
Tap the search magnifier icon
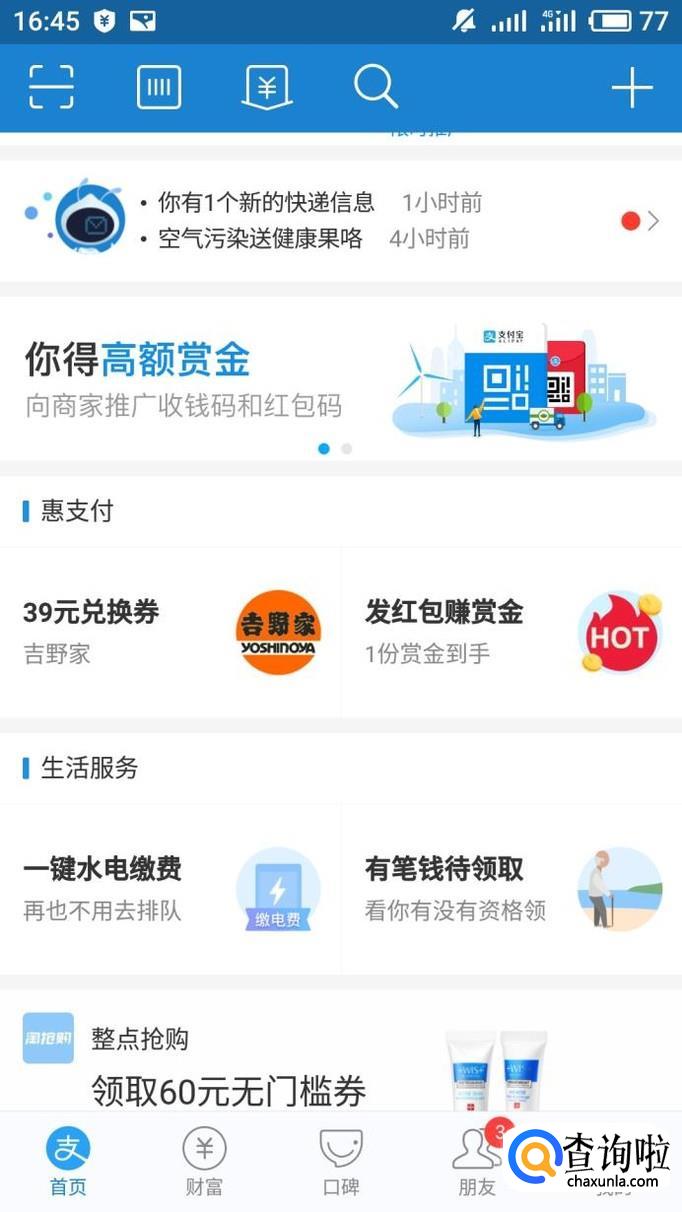[x=375, y=87]
